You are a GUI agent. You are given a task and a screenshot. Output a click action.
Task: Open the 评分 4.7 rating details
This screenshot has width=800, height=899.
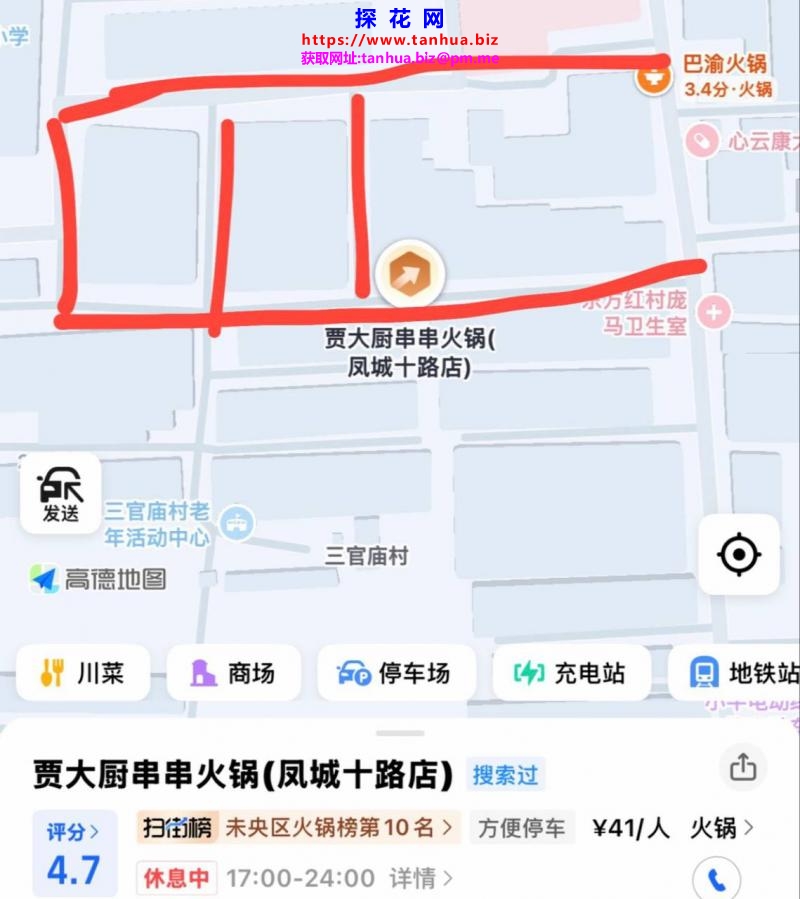(x=74, y=853)
